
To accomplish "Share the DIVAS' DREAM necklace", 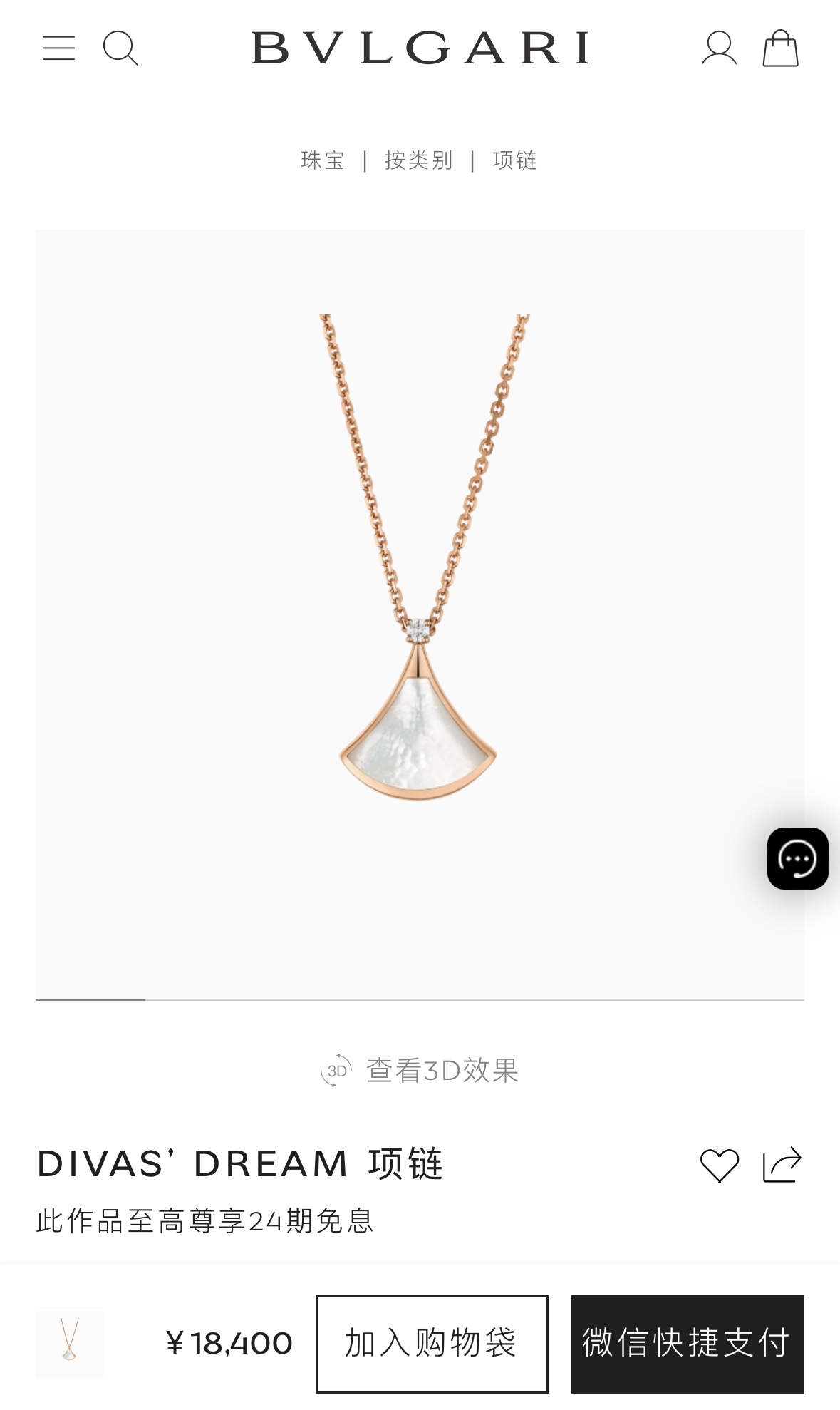I will [x=782, y=1165].
